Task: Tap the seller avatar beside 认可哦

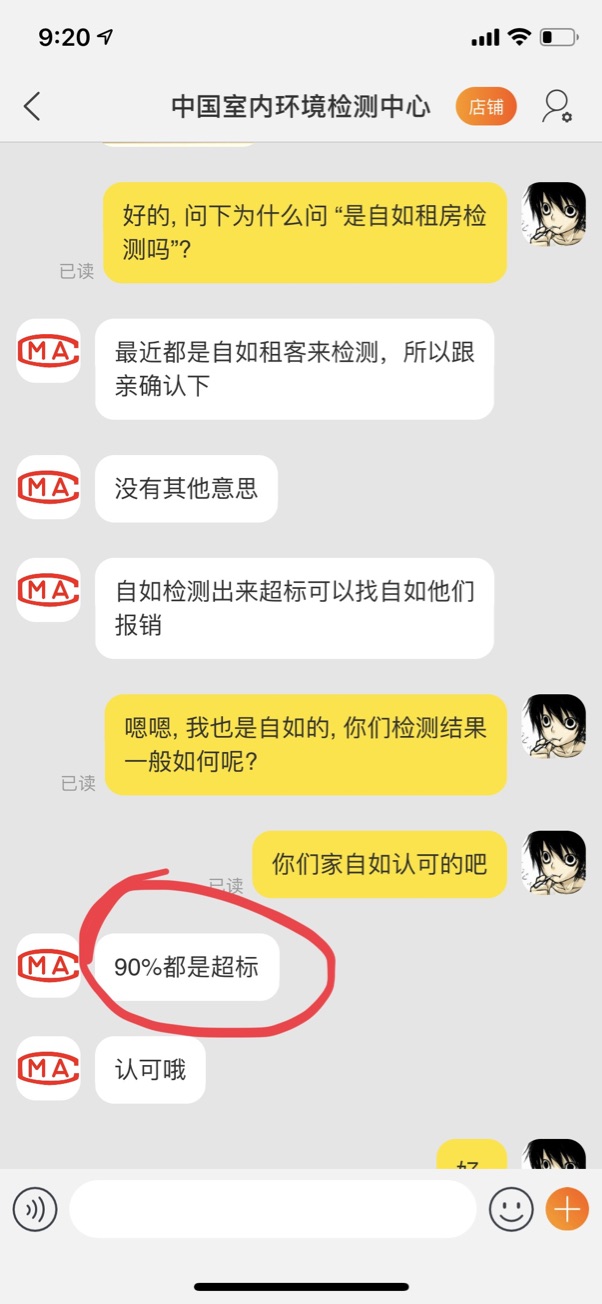Action: tap(48, 1068)
